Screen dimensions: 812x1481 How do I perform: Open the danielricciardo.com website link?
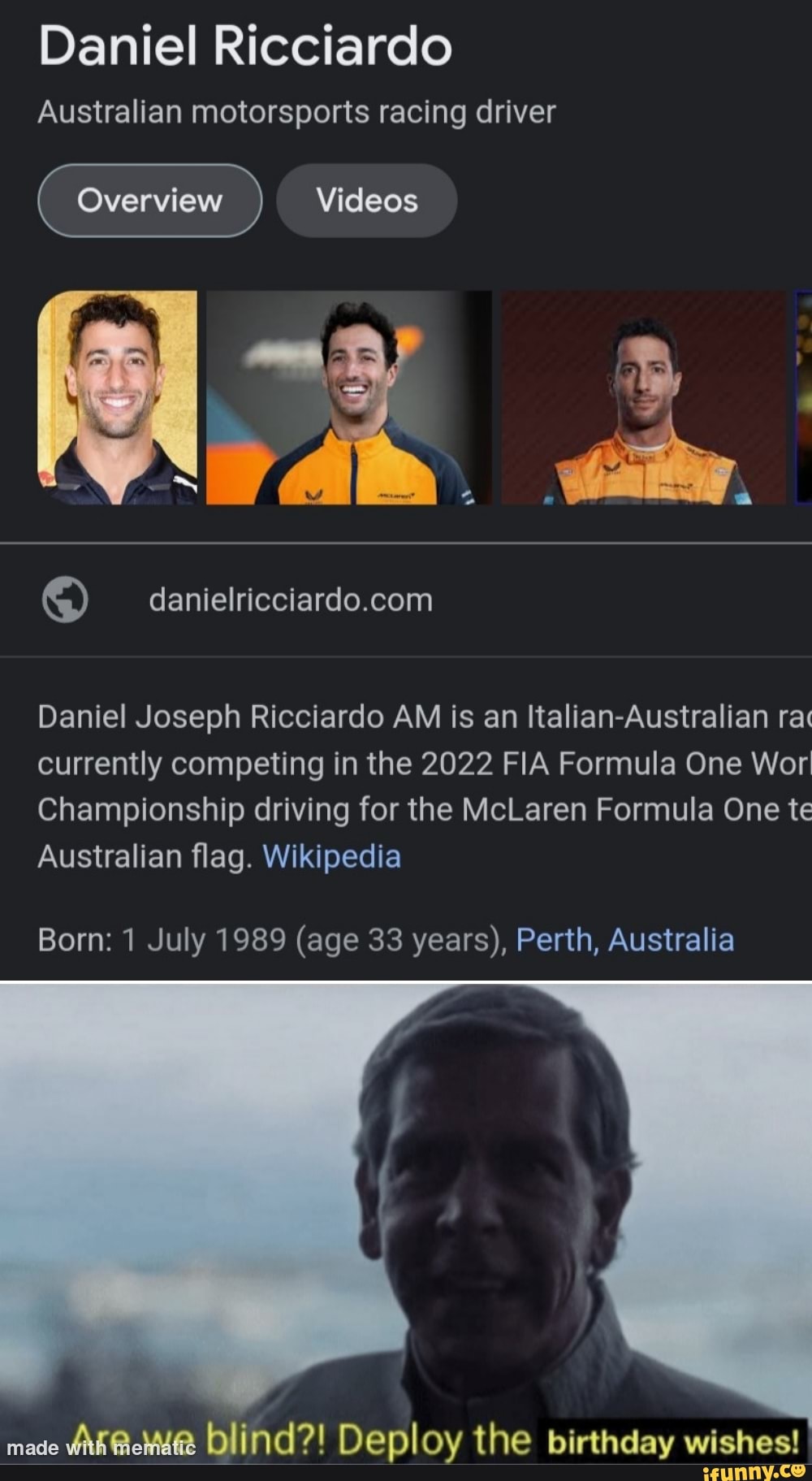[x=288, y=601]
